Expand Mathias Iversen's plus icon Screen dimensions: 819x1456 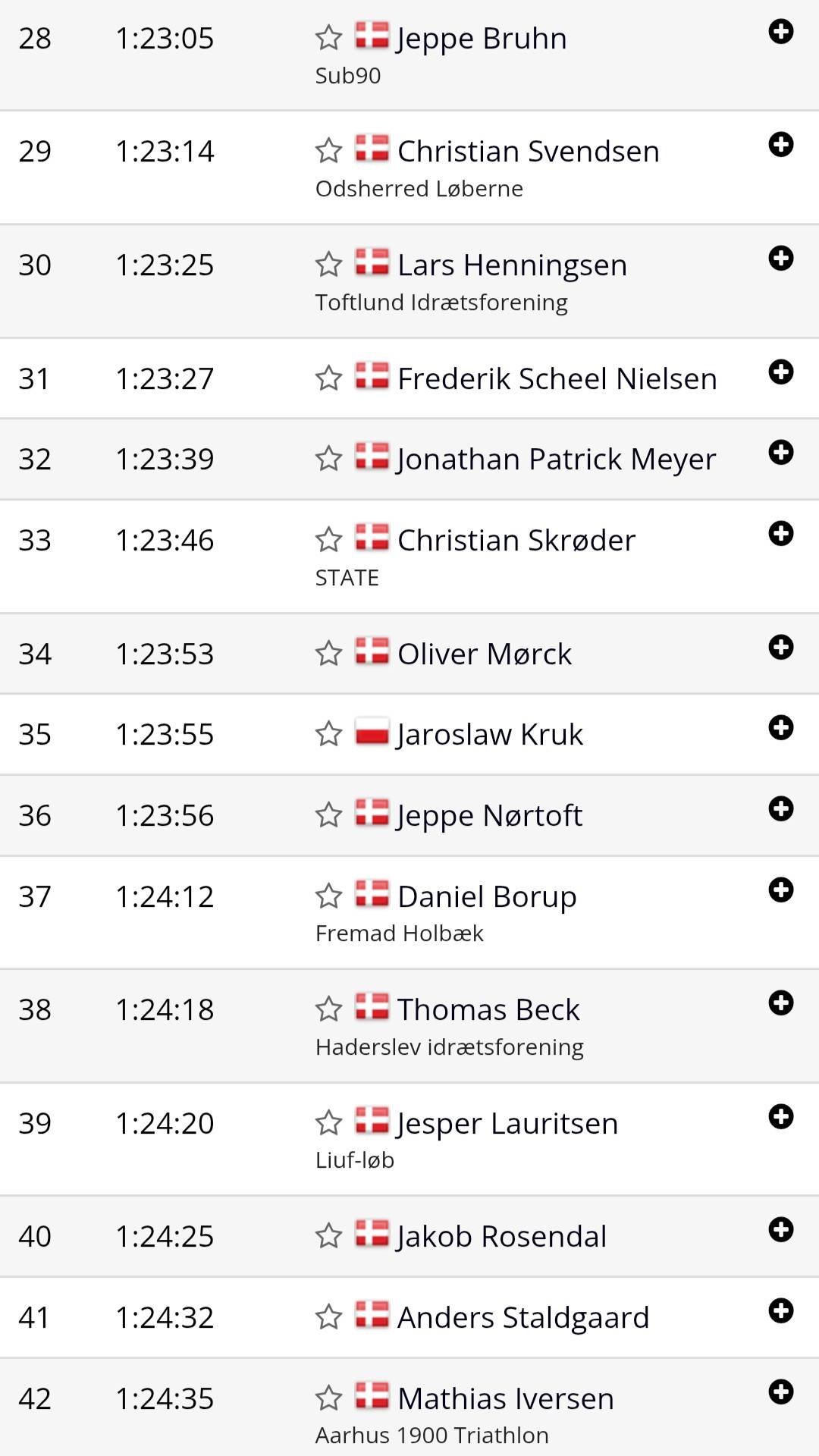780,1392
